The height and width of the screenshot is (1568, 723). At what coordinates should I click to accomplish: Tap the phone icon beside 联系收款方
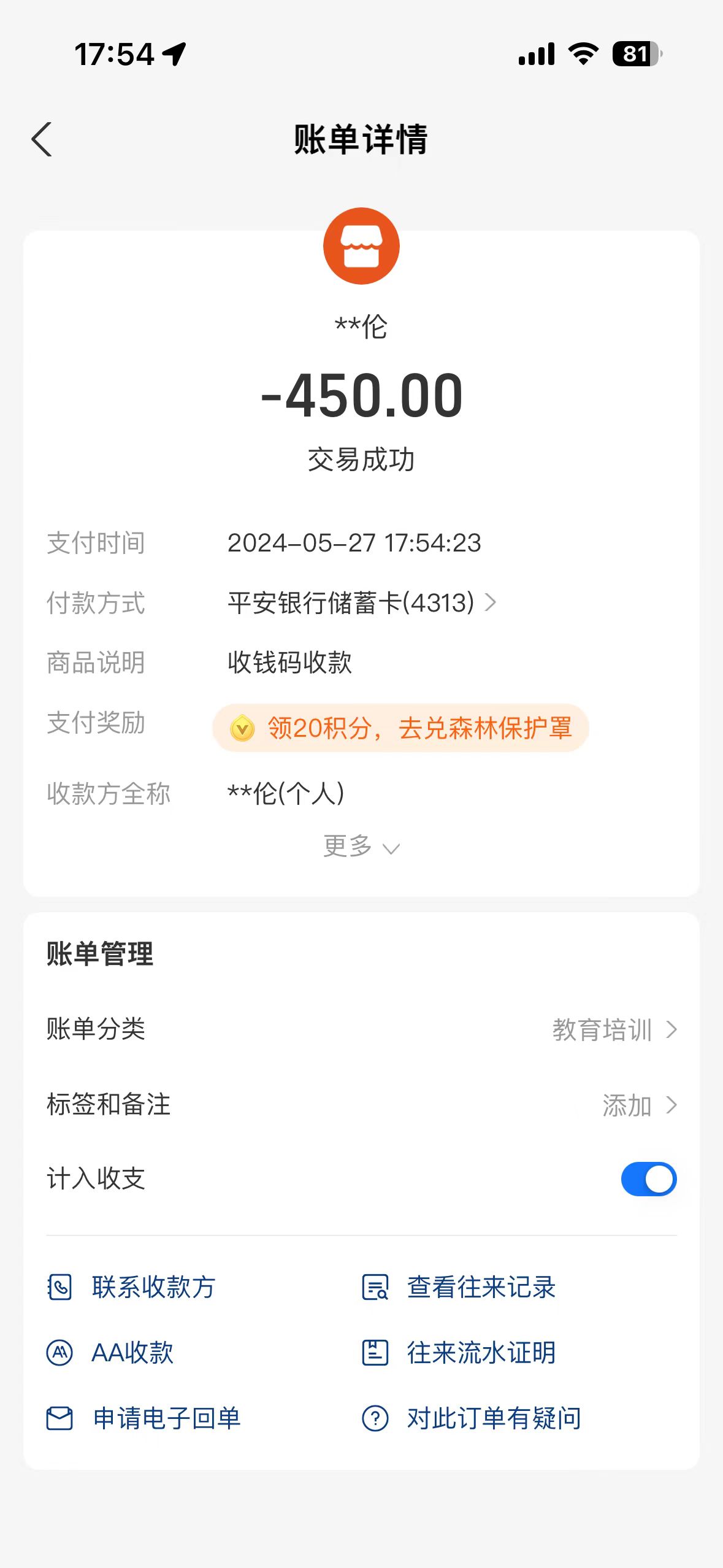coord(59,1288)
